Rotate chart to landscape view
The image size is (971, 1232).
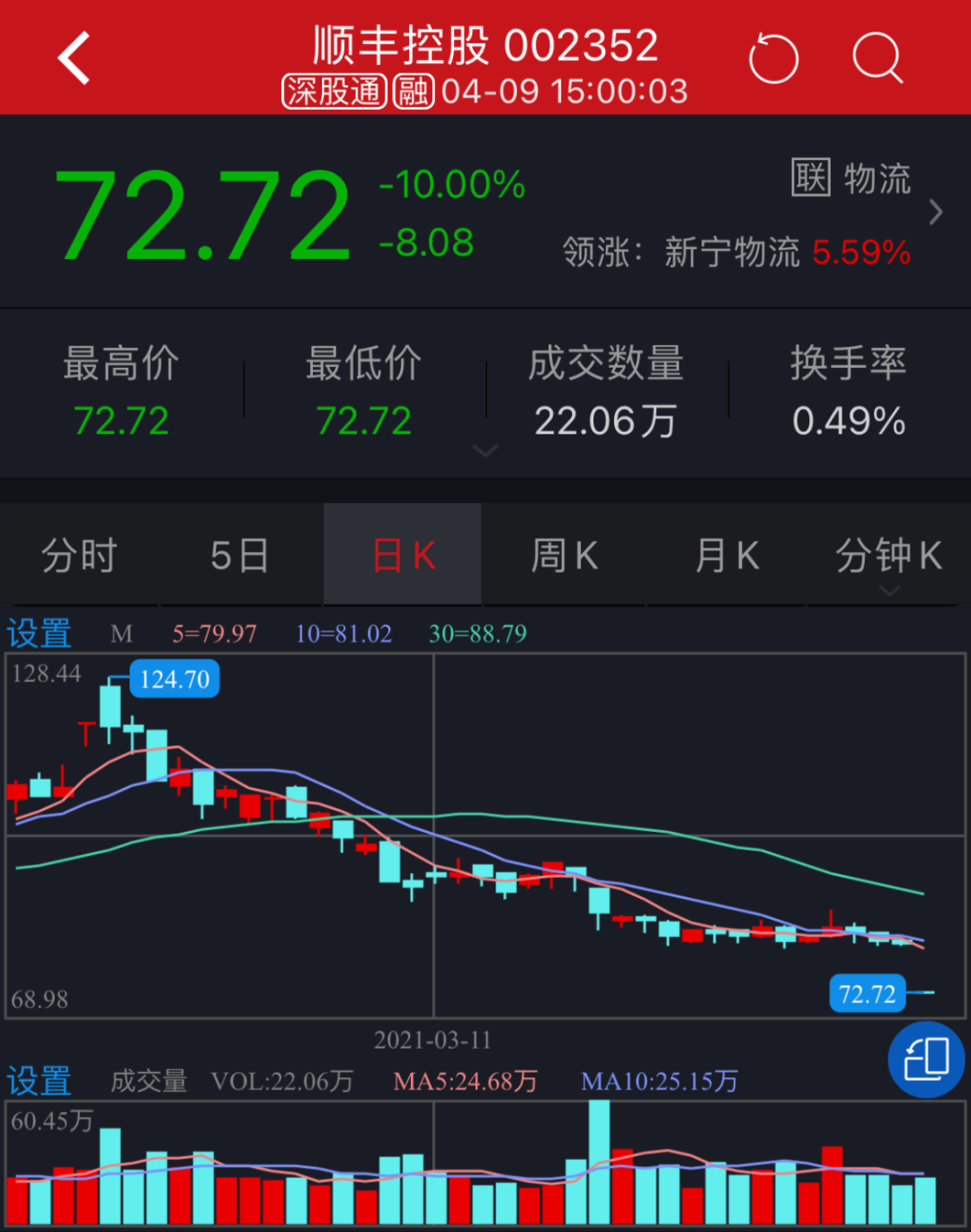click(926, 1059)
